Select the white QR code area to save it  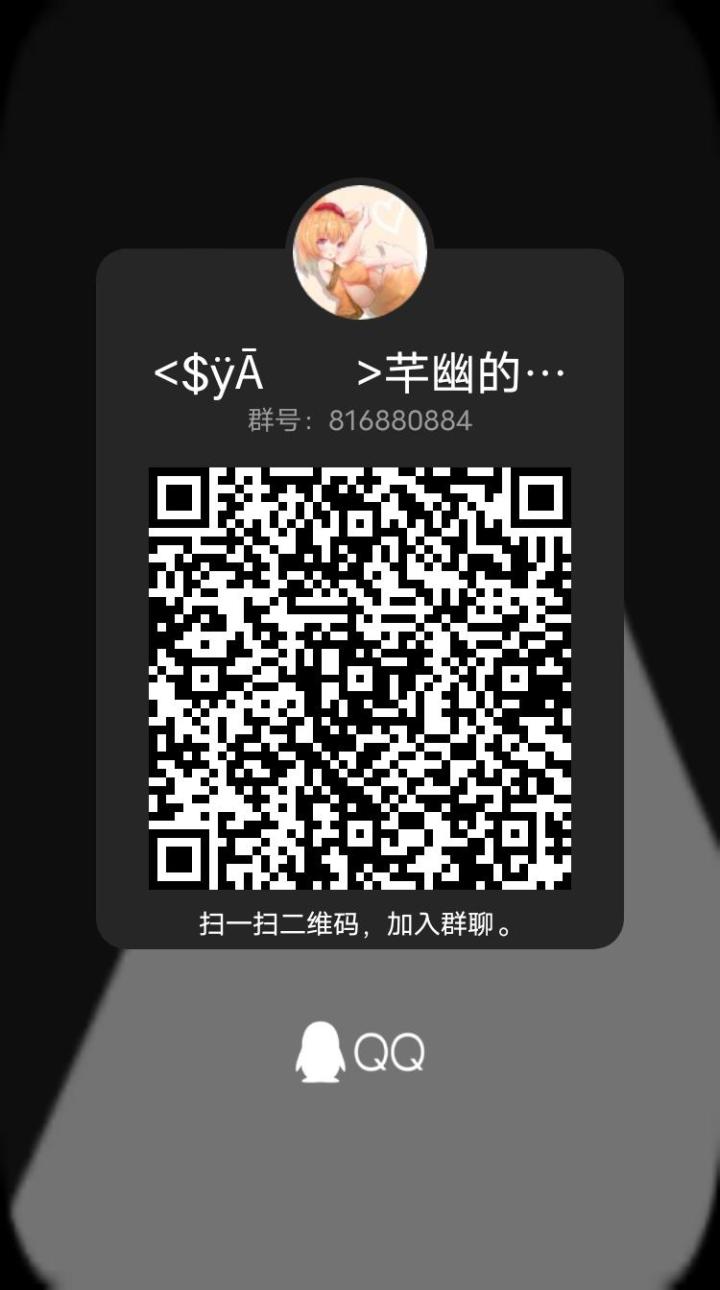(358, 680)
